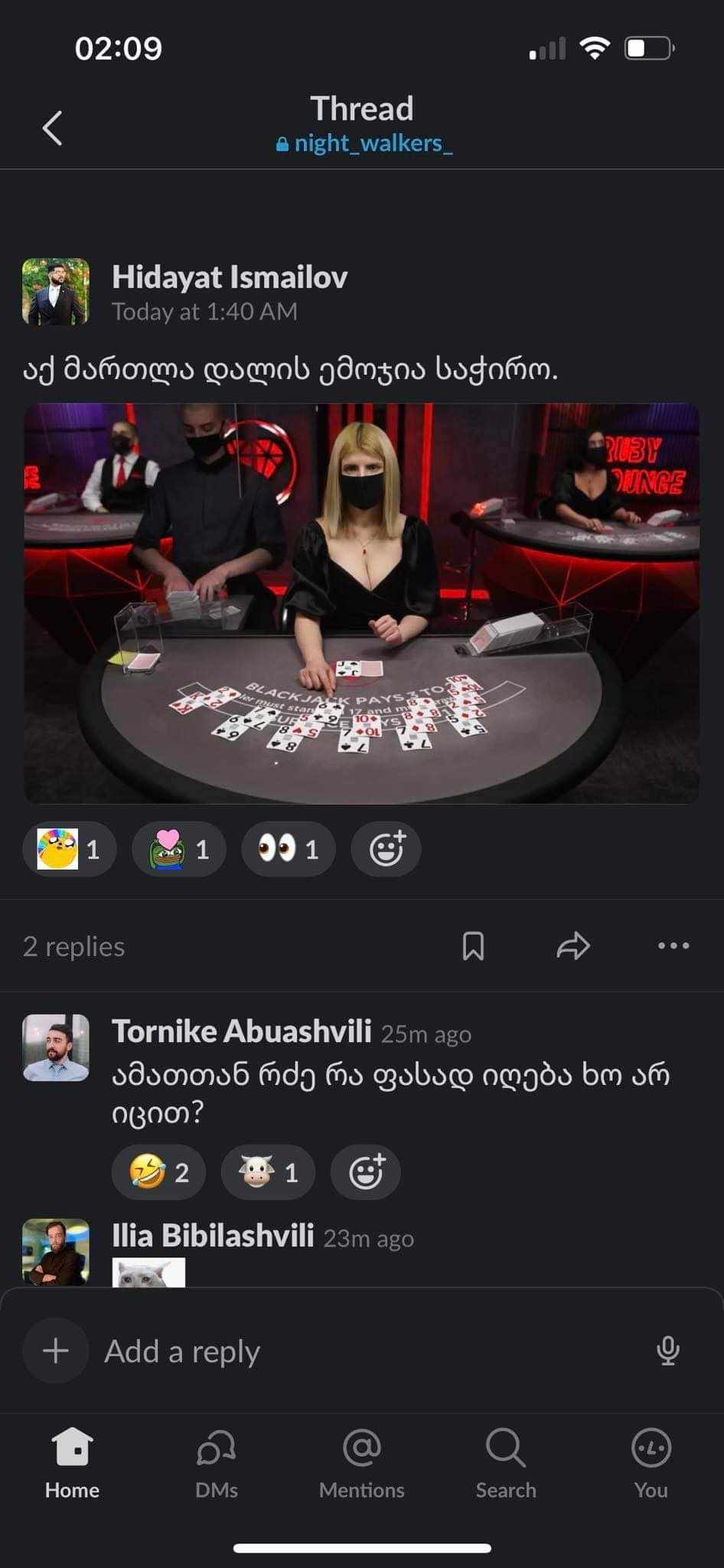
Task: Open the more options ellipsis menu
Action: [671, 946]
